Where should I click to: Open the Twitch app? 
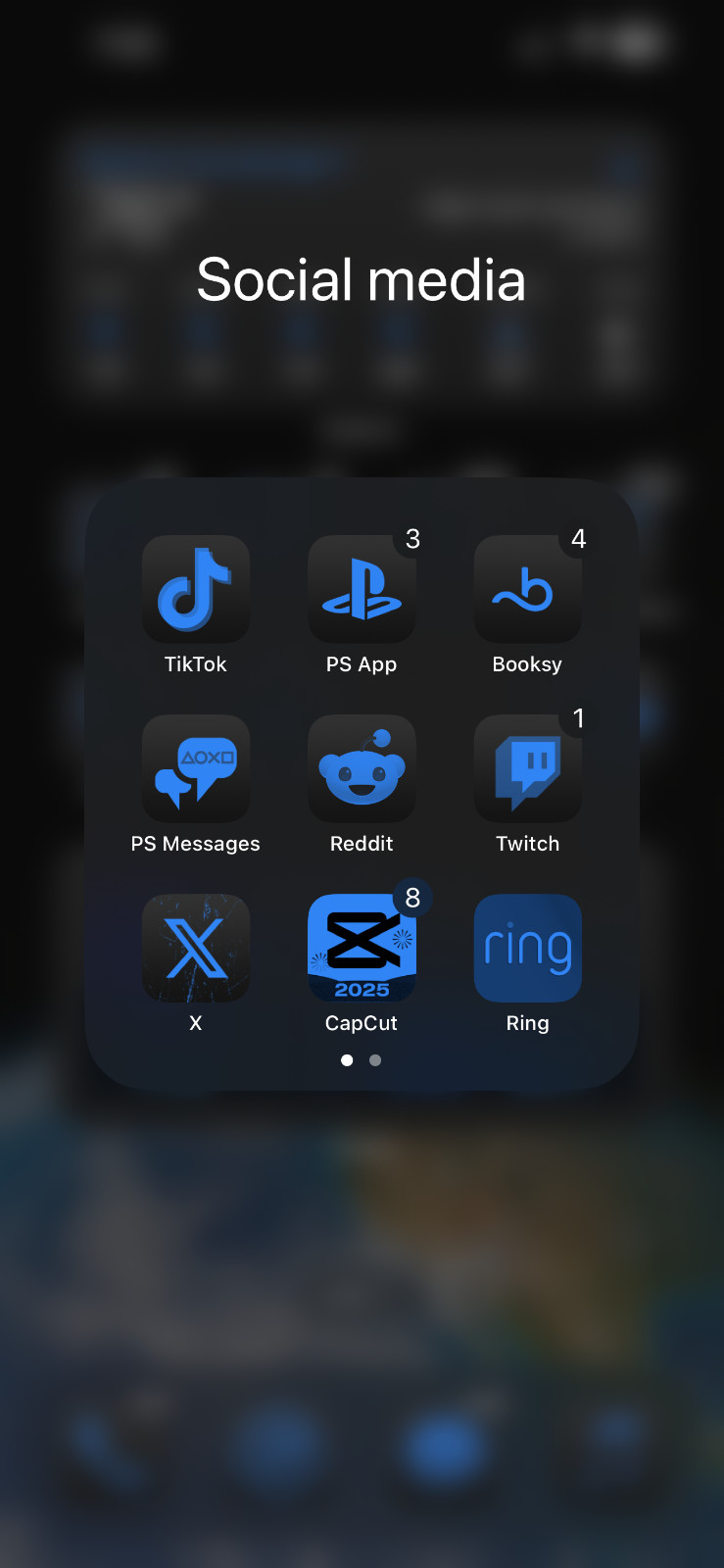tap(527, 768)
